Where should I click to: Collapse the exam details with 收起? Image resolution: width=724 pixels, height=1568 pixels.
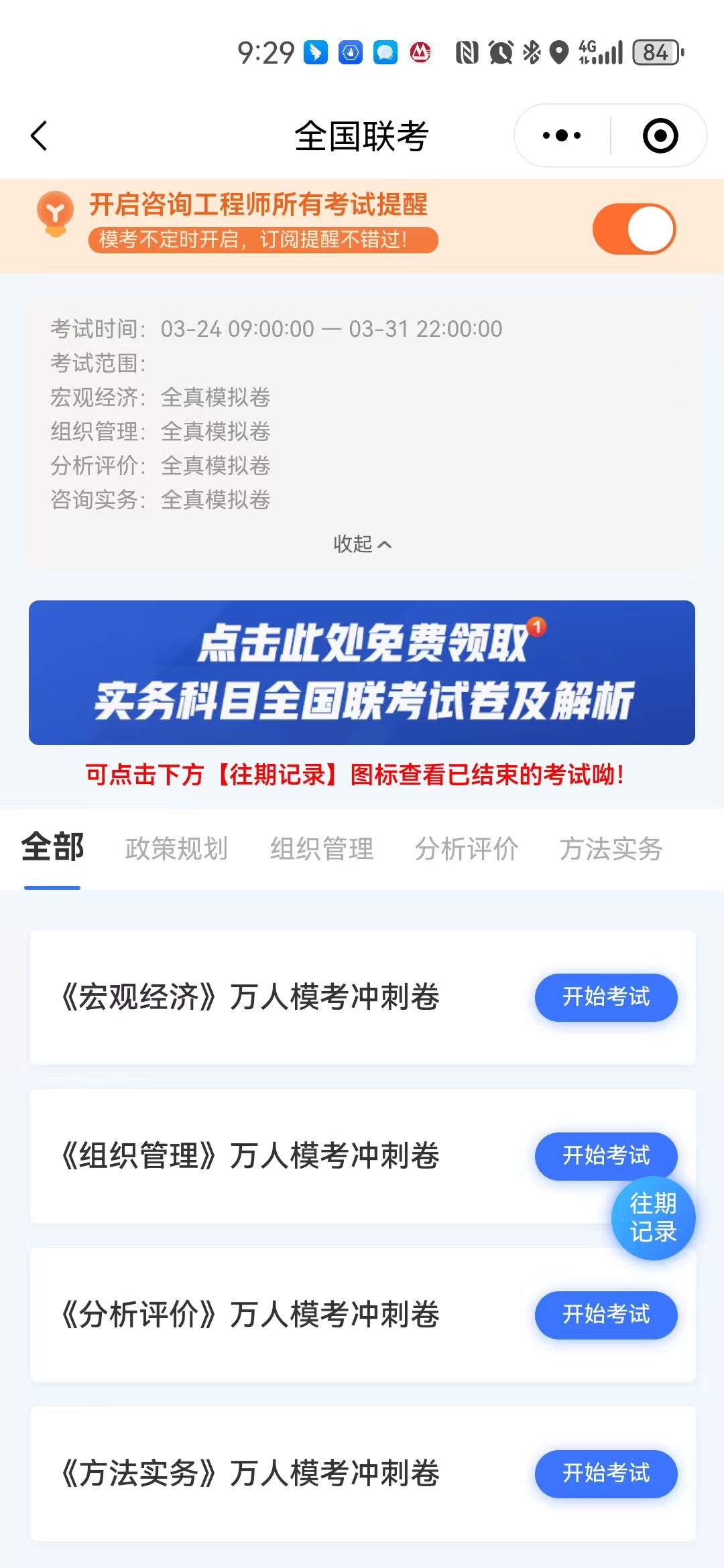362,544
